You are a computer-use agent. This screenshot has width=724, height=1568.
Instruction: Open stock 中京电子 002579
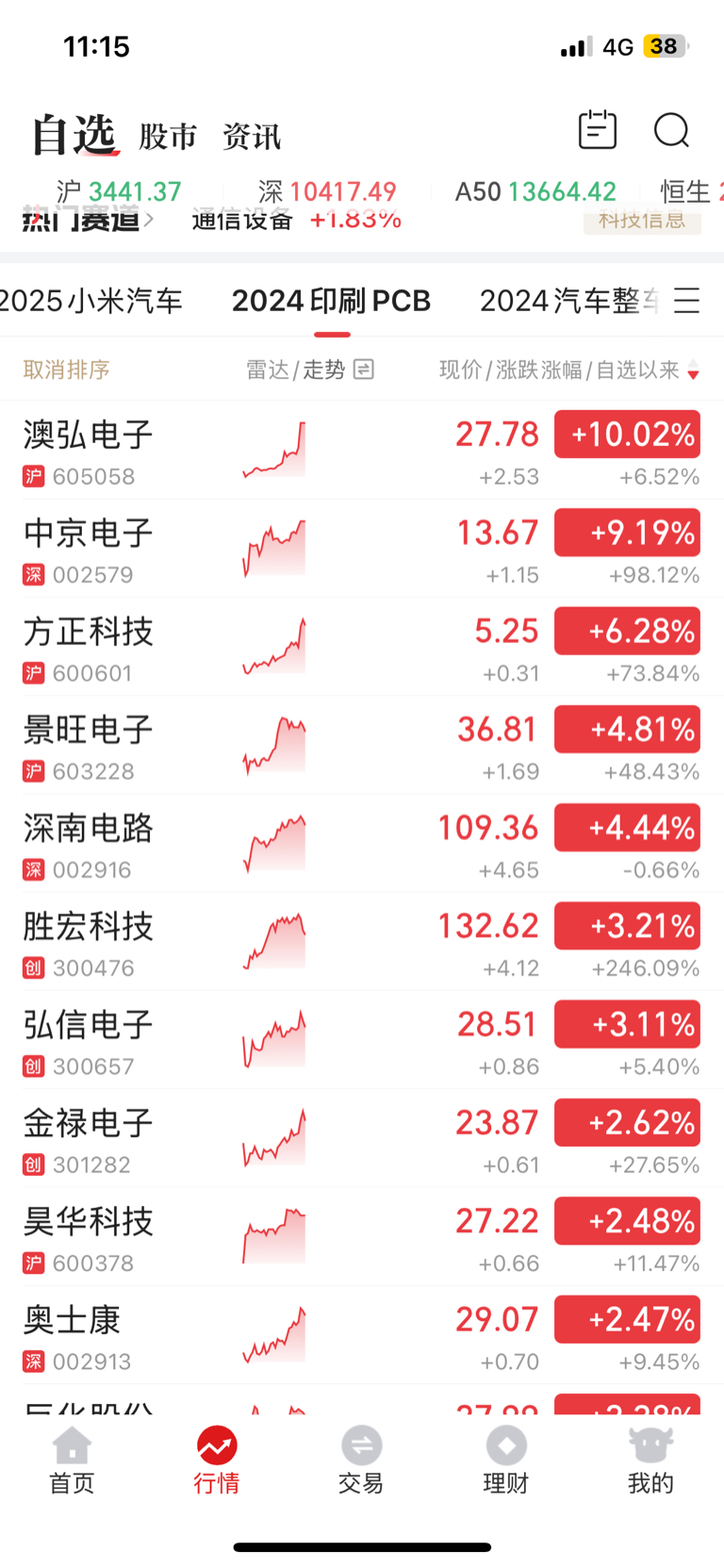(x=362, y=549)
